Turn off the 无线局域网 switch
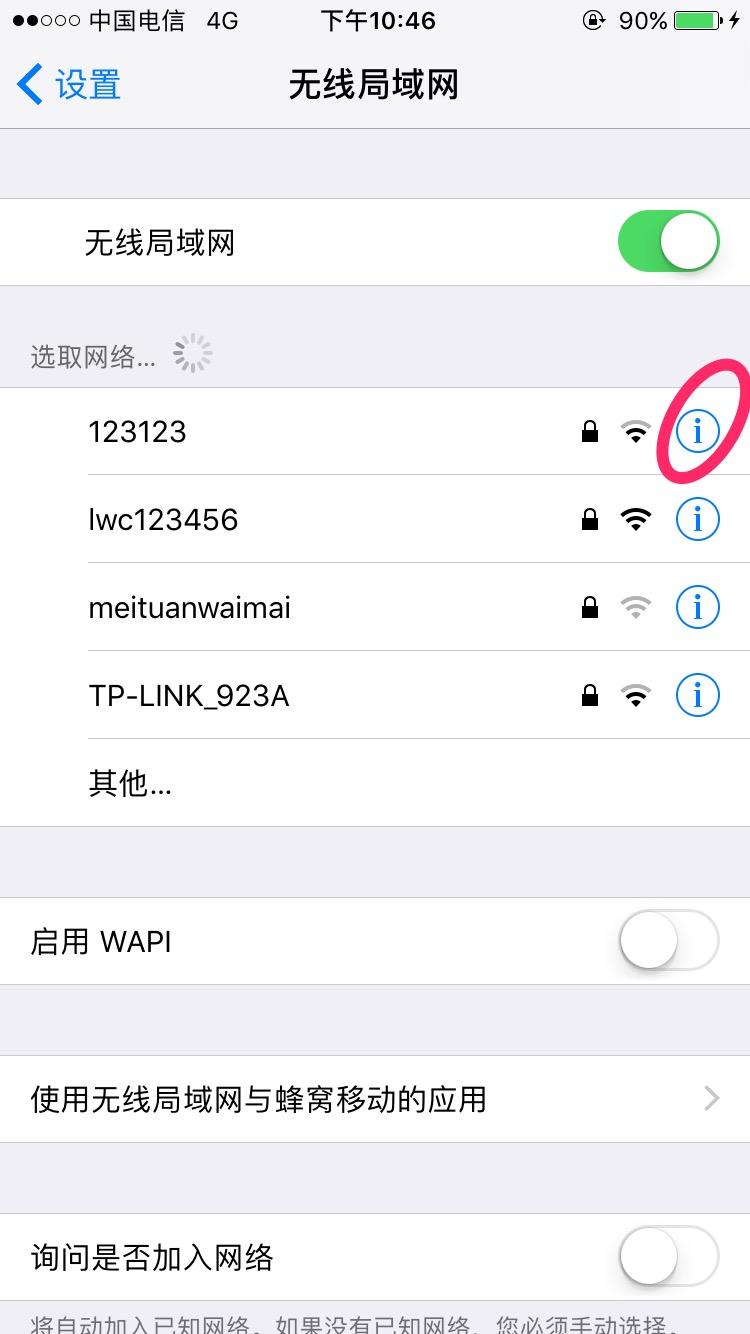750x1334 pixels. coord(669,242)
